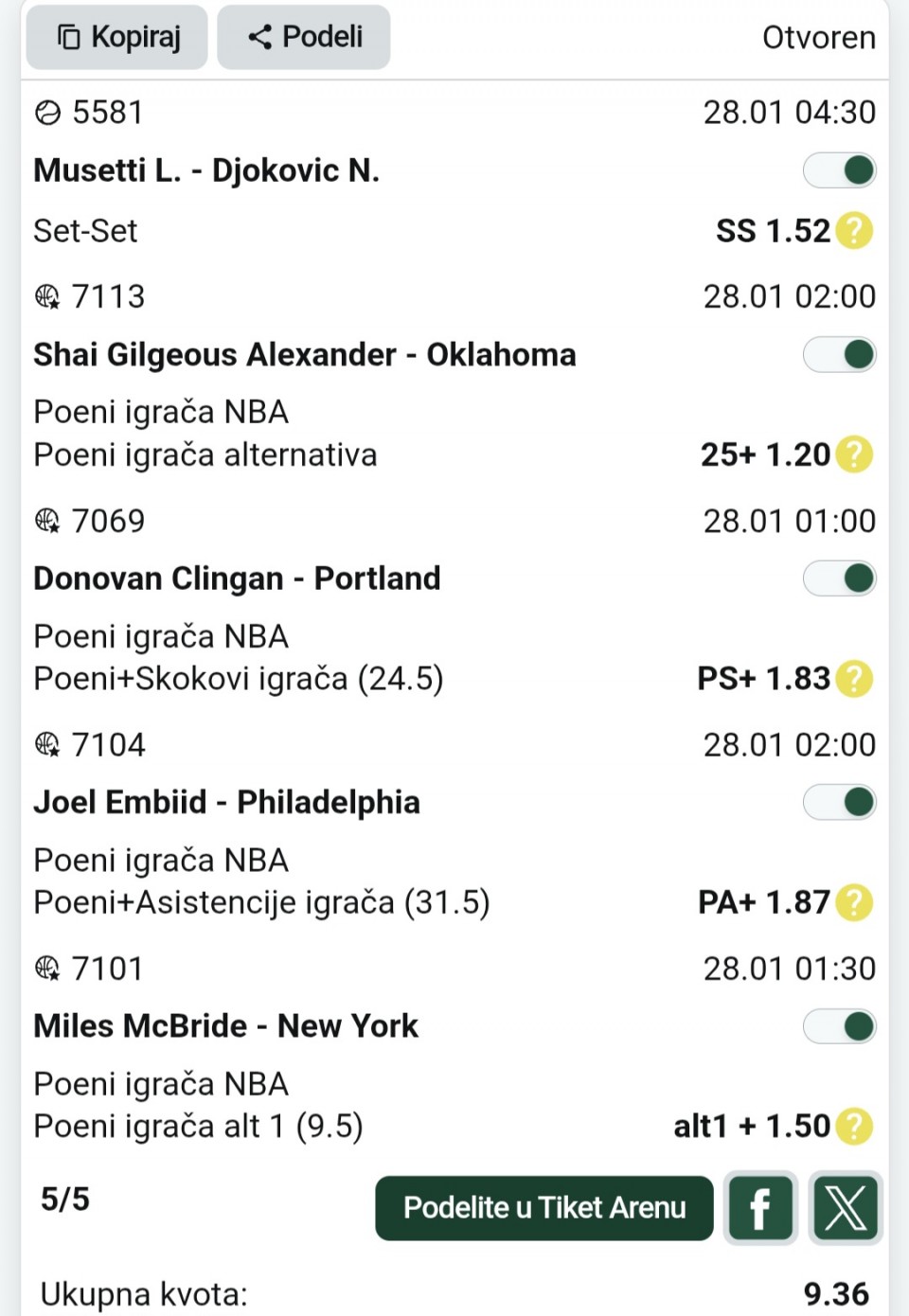Toggle off the Musetti L. - Djokovic N. bet
This screenshot has width=909, height=1316.
coord(840,170)
